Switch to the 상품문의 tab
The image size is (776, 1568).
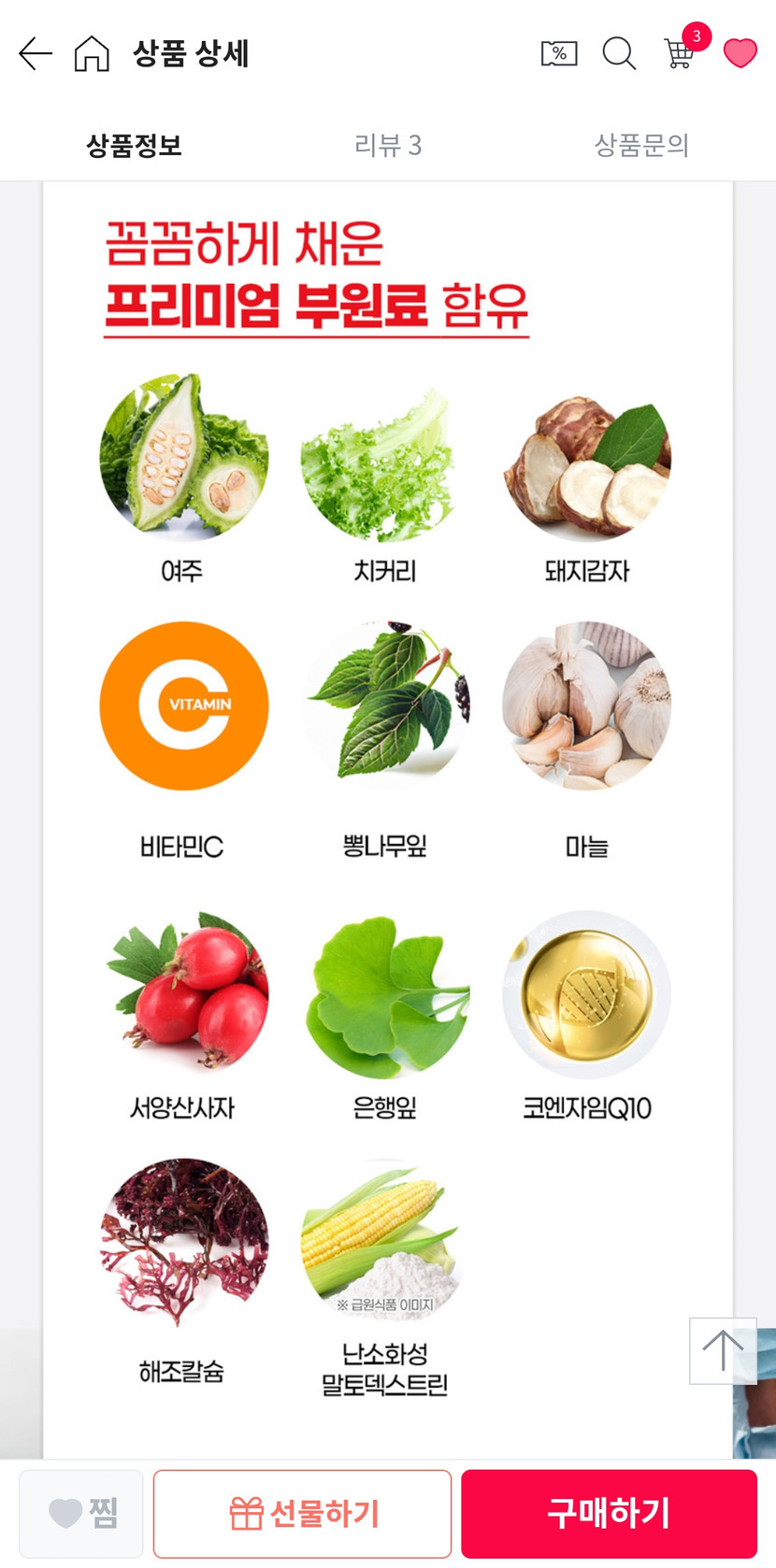pos(641,146)
